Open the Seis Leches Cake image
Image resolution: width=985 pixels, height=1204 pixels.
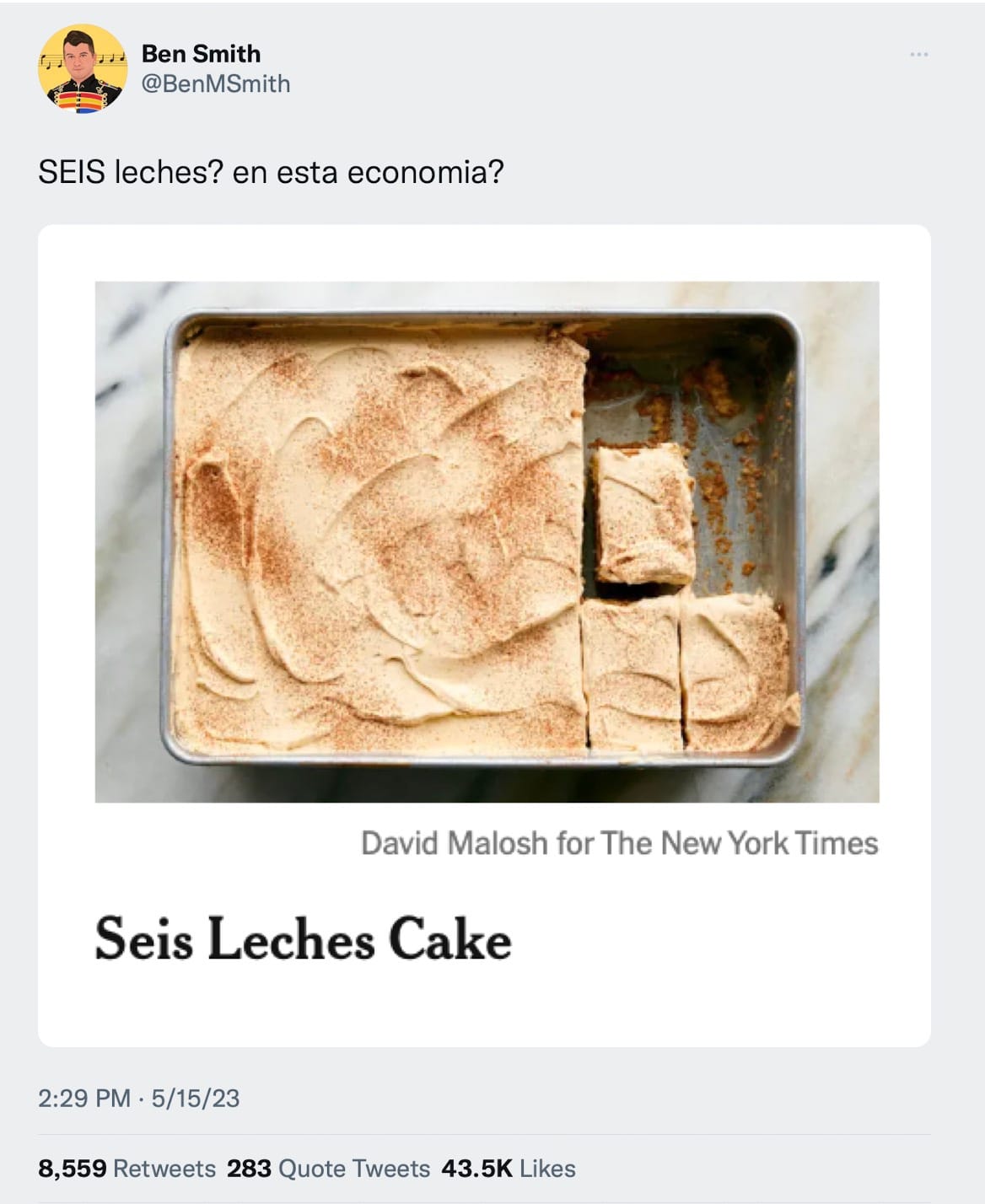pos(487,541)
